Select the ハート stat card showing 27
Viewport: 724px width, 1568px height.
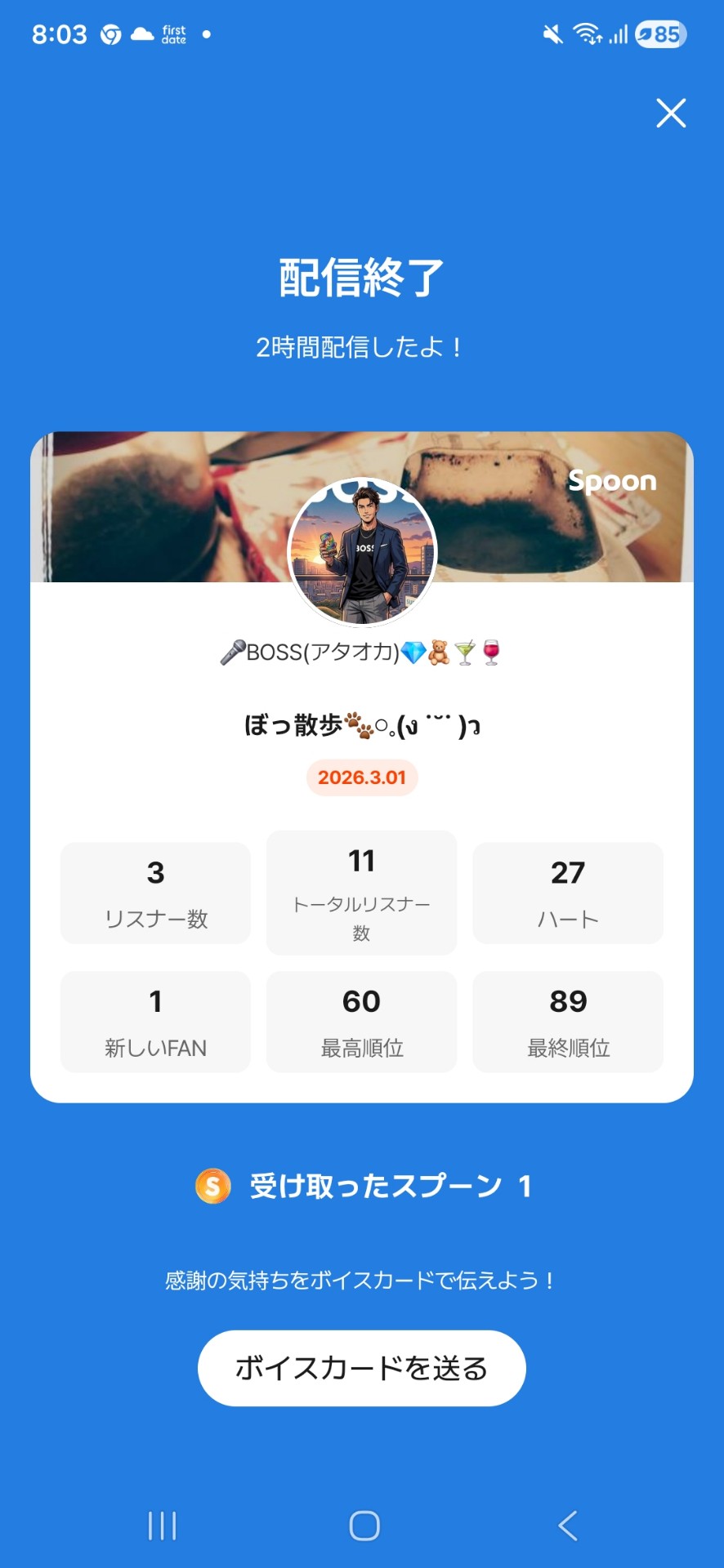click(x=567, y=892)
